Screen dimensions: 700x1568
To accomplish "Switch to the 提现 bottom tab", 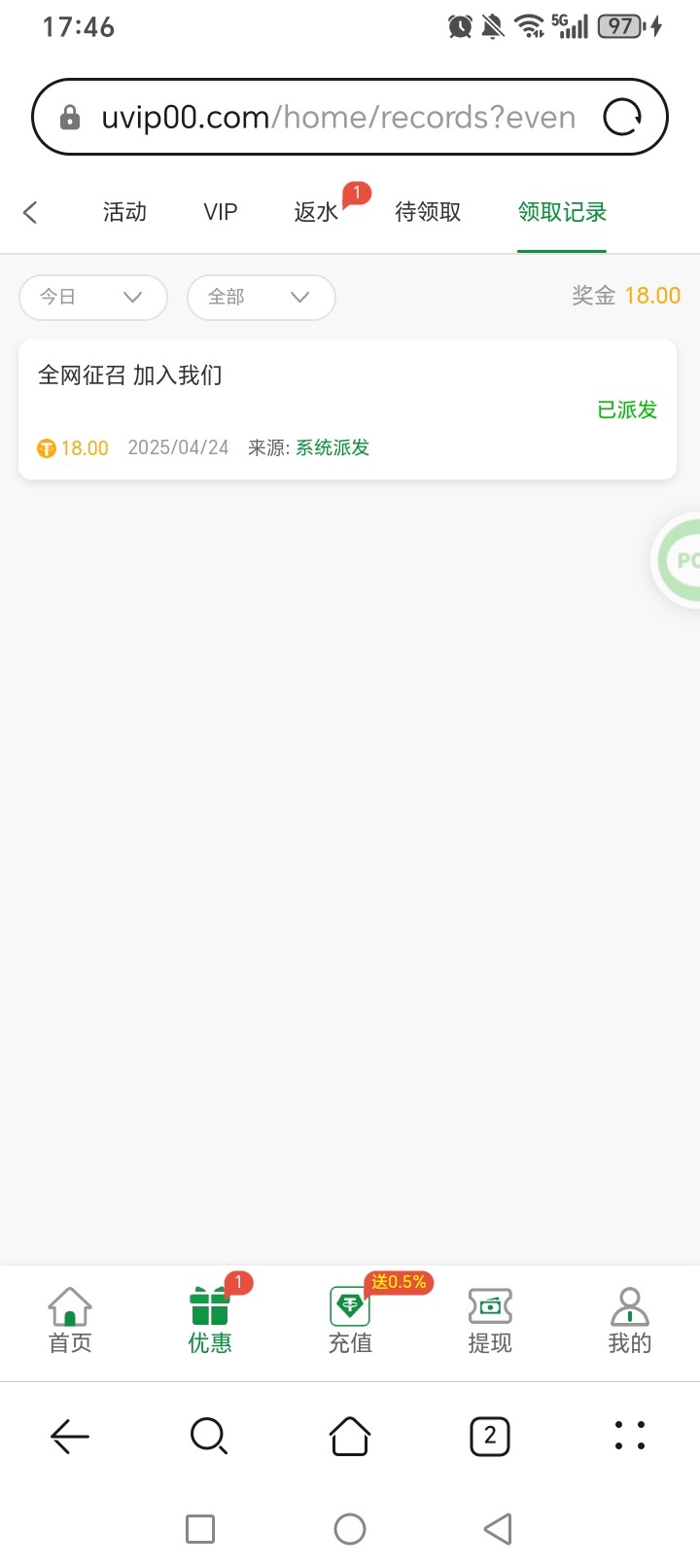I will click(490, 1321).
